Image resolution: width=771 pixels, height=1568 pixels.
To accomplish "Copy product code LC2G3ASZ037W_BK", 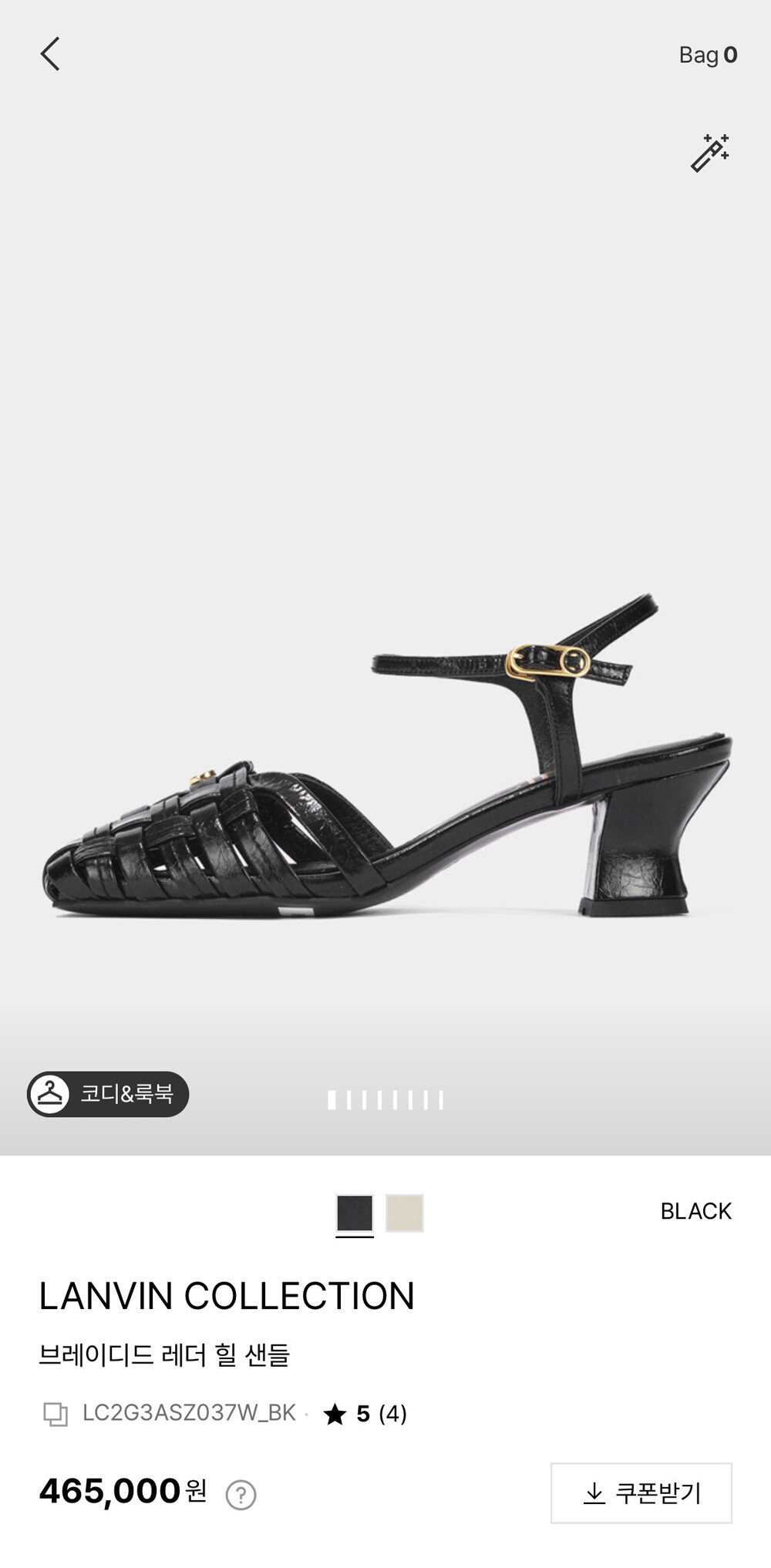I will (x=56, y=1413).
